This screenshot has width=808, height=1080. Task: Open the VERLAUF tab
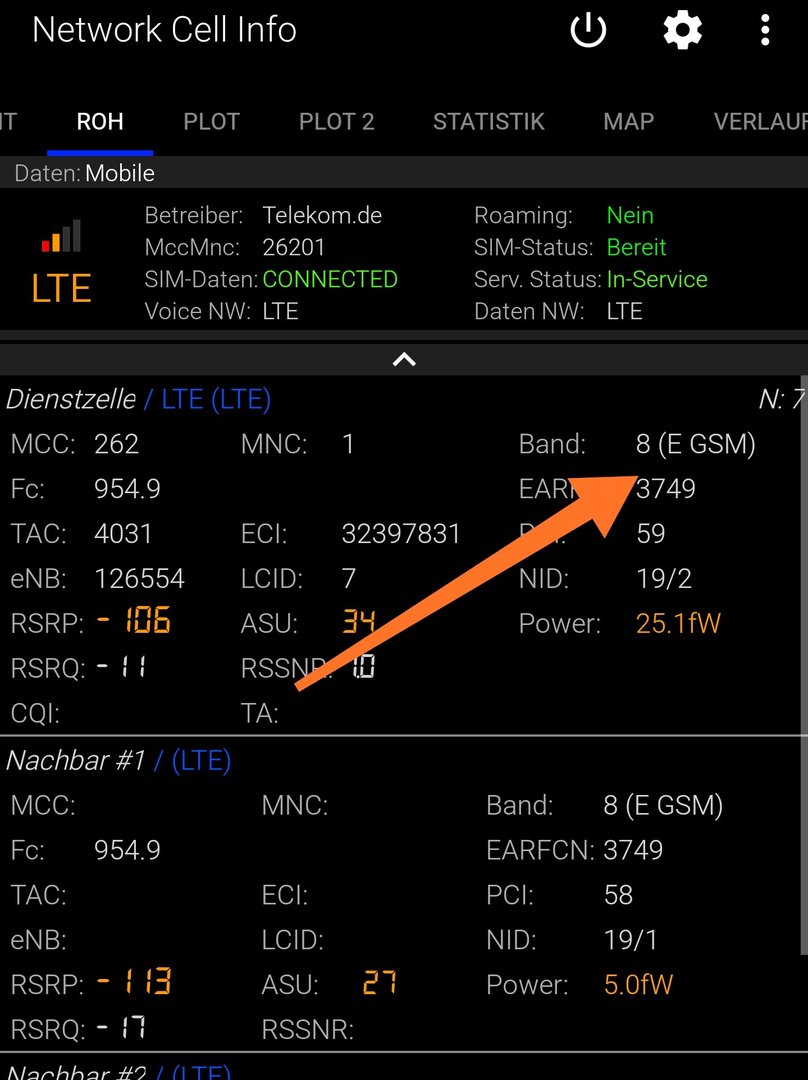click(760, 122)
